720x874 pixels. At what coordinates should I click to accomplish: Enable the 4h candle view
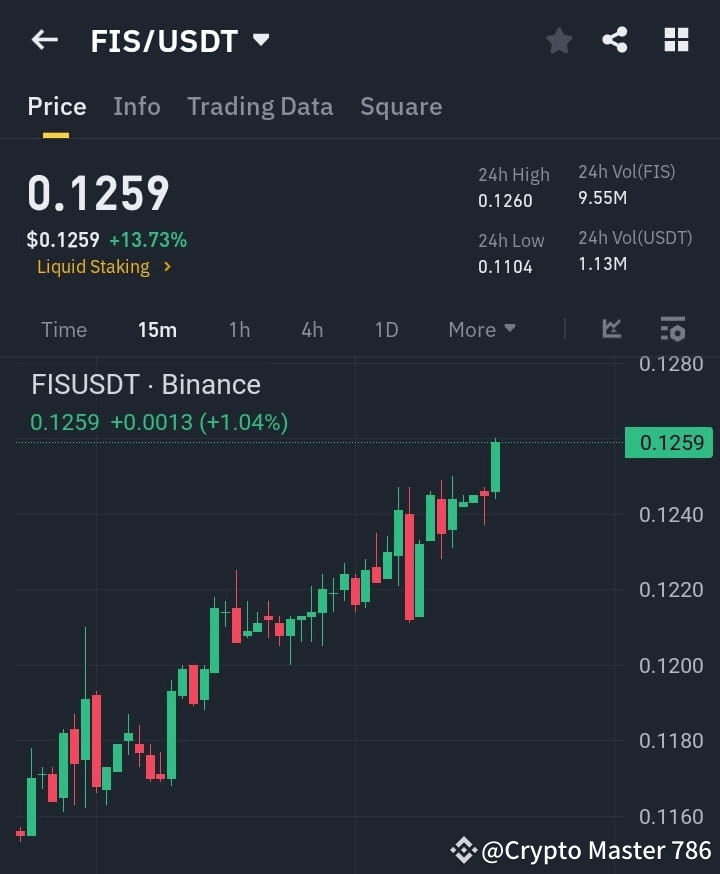tap(313, 329)
